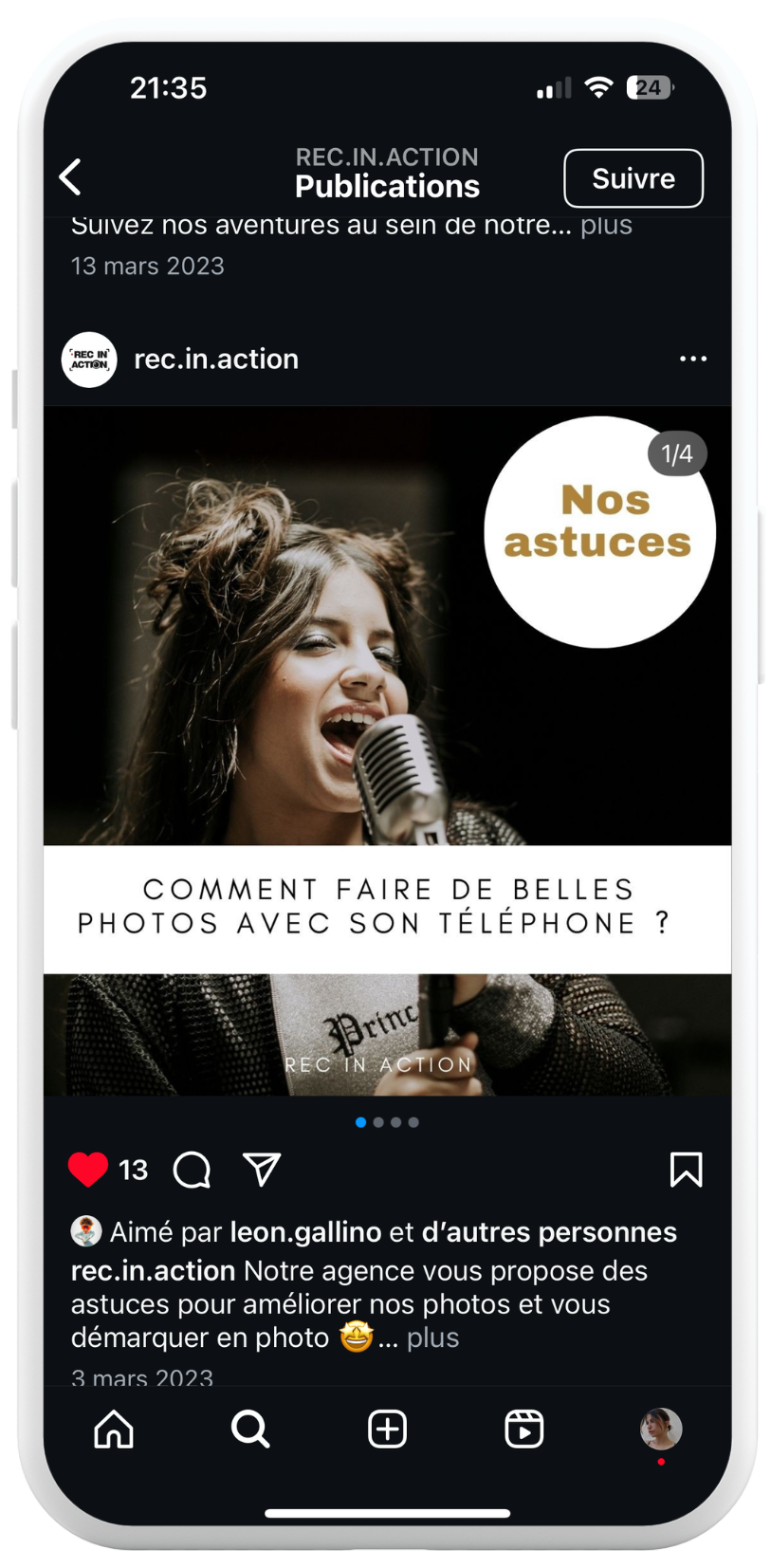Viewport: 771px width, 1568px height.
Task: Open the three-dot post options menu
Action: coord(693,359)
